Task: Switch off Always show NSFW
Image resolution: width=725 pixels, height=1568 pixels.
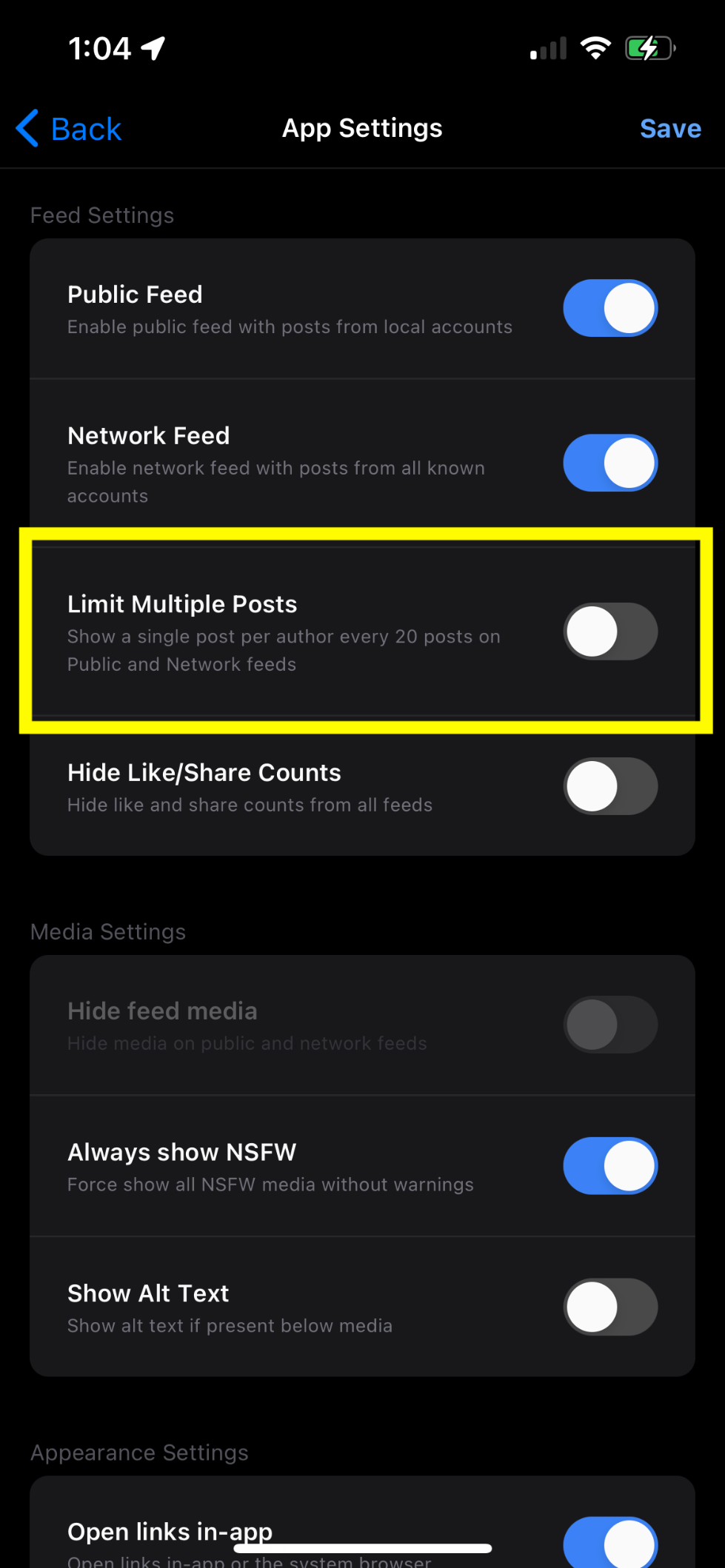Action: [610, 1166]
